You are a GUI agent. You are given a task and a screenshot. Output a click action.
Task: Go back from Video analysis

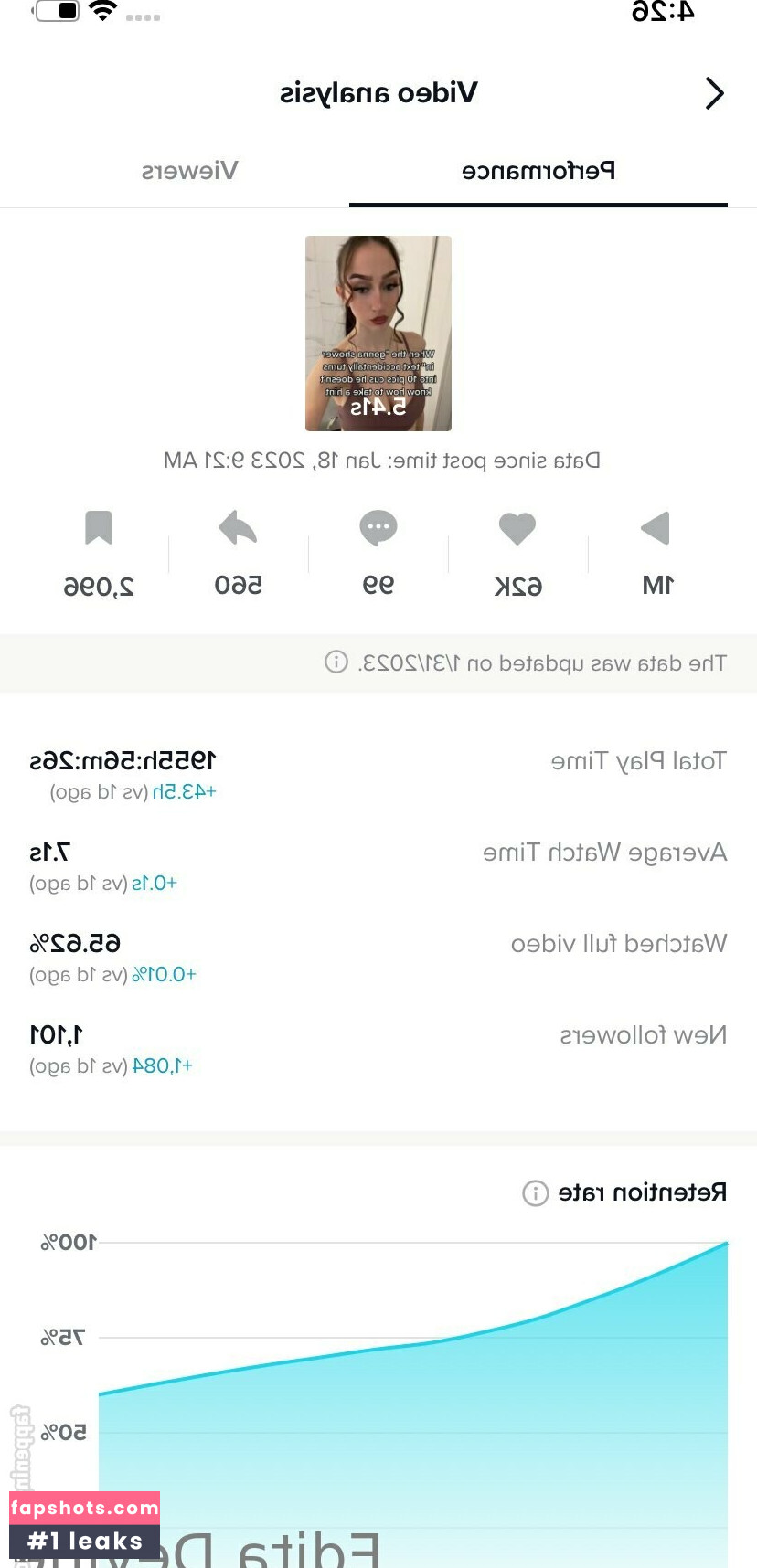[714, 93]
